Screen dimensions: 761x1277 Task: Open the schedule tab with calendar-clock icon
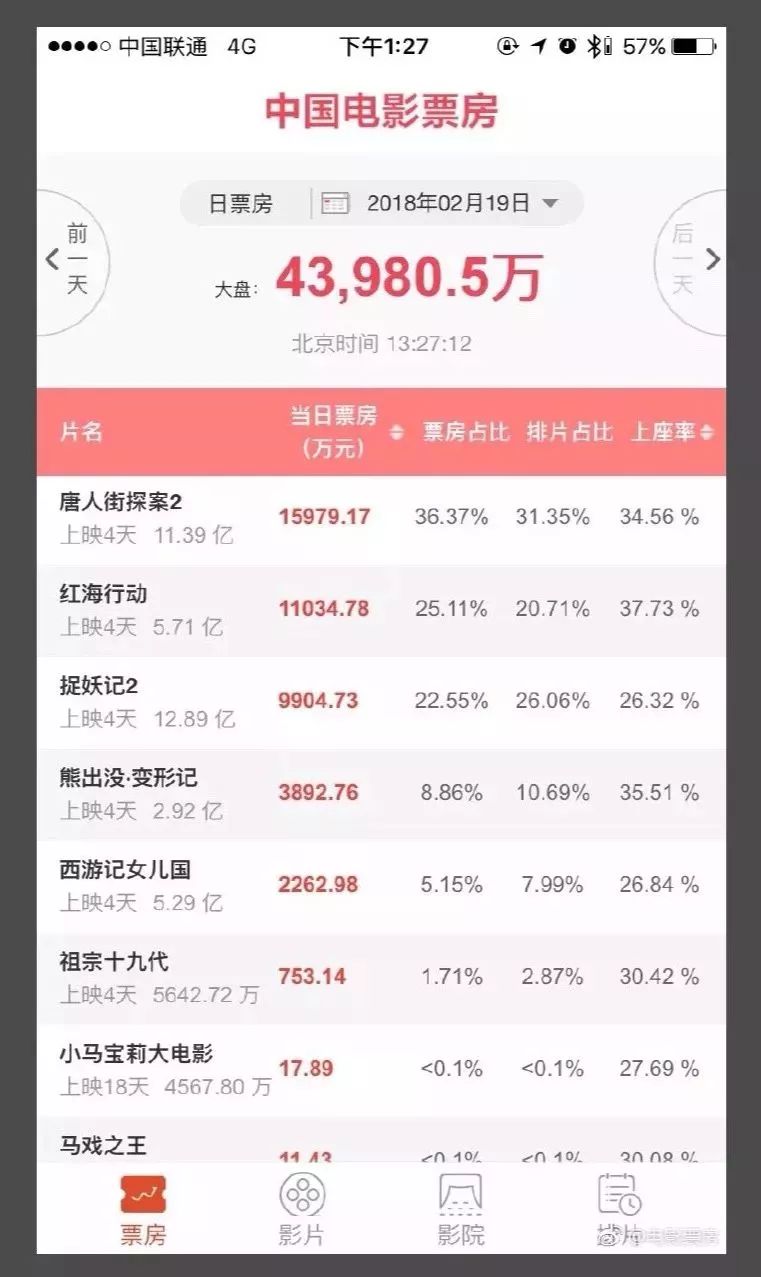pos(619,1210)
